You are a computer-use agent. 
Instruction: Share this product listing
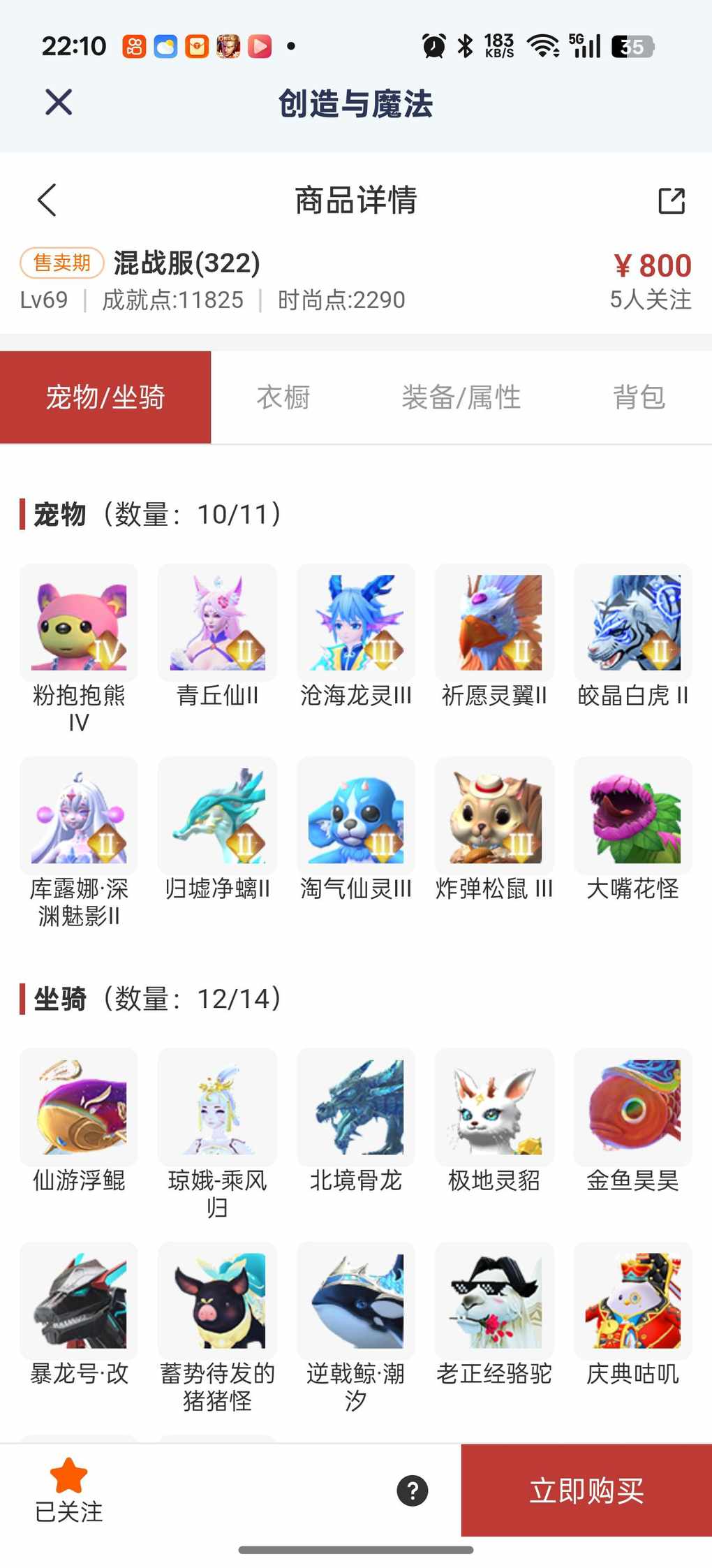click(x=672, y=201)
